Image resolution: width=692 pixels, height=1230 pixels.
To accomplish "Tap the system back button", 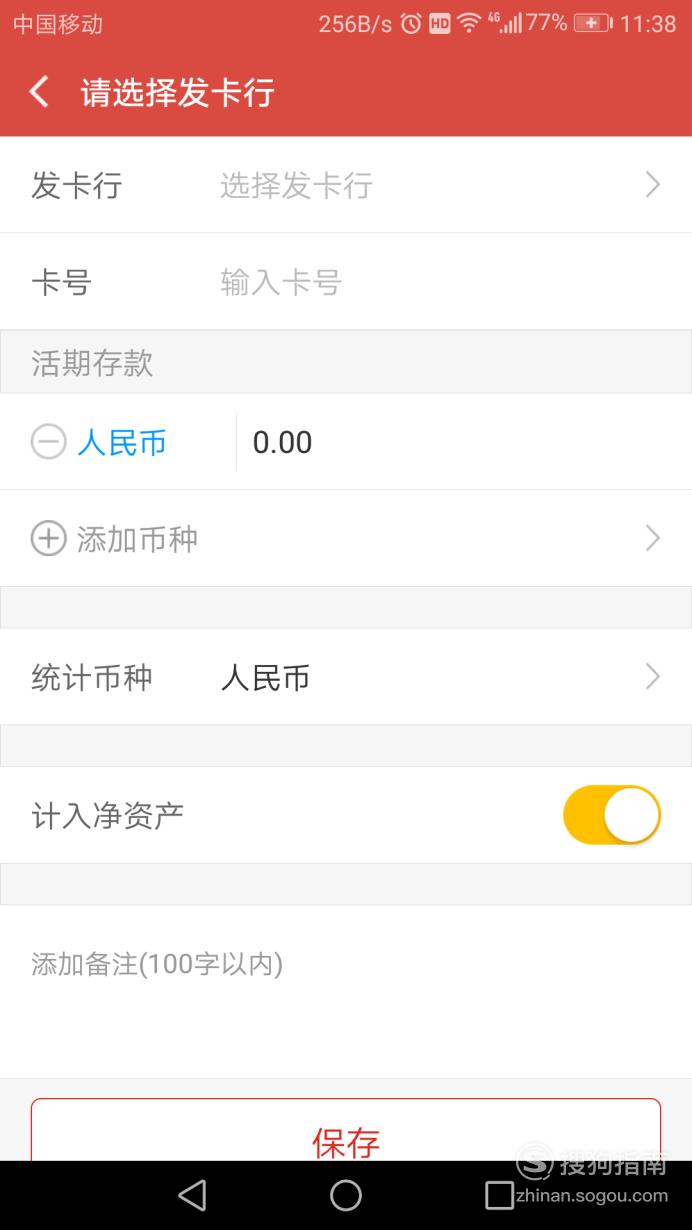I will point(192,1195).
